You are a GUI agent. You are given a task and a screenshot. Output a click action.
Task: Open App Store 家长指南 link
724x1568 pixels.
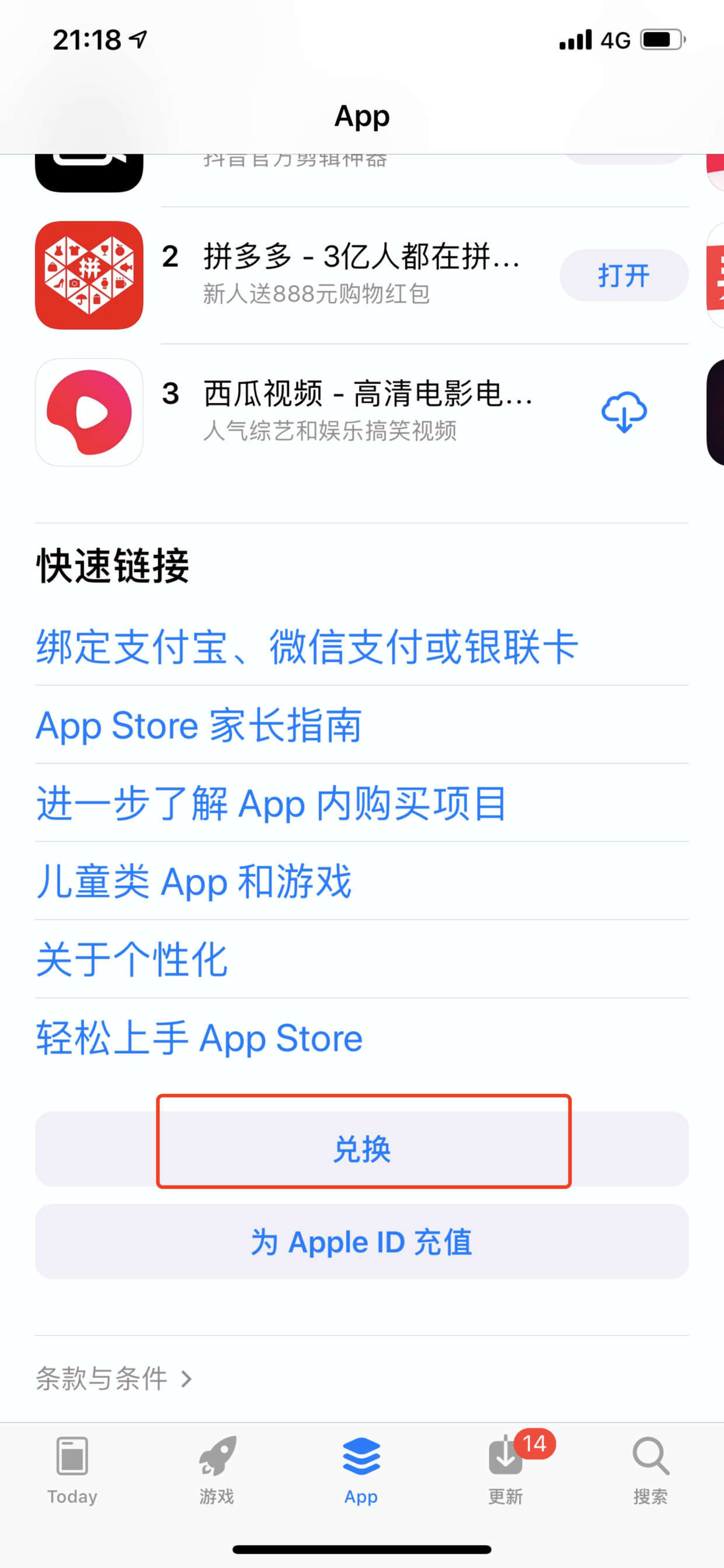point(199,725)
